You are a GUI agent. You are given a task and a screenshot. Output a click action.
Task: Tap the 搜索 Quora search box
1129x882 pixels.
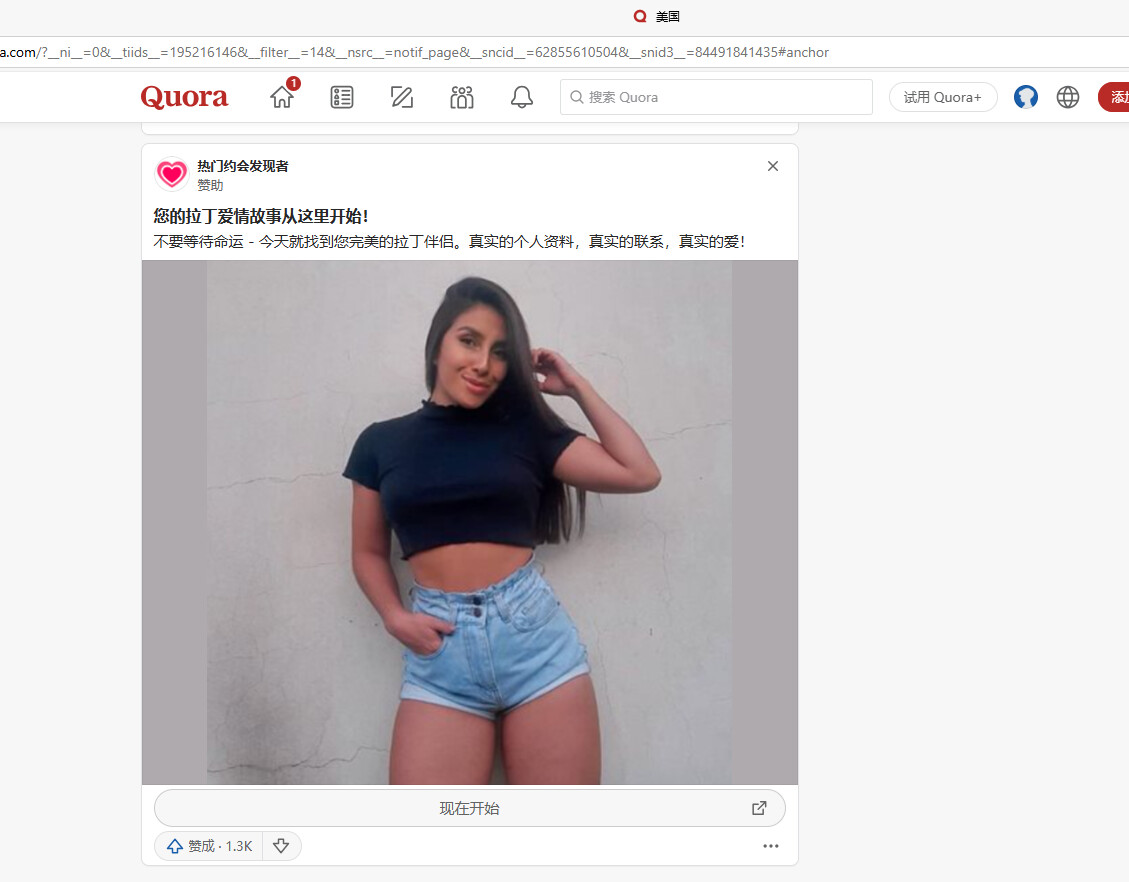715,97
